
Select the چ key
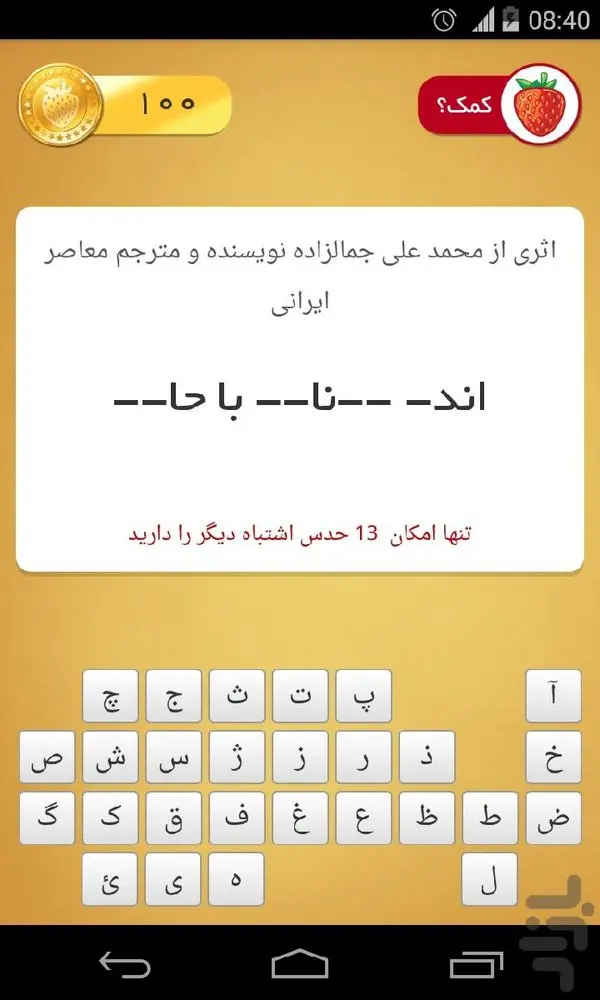(x=110, y=696)
